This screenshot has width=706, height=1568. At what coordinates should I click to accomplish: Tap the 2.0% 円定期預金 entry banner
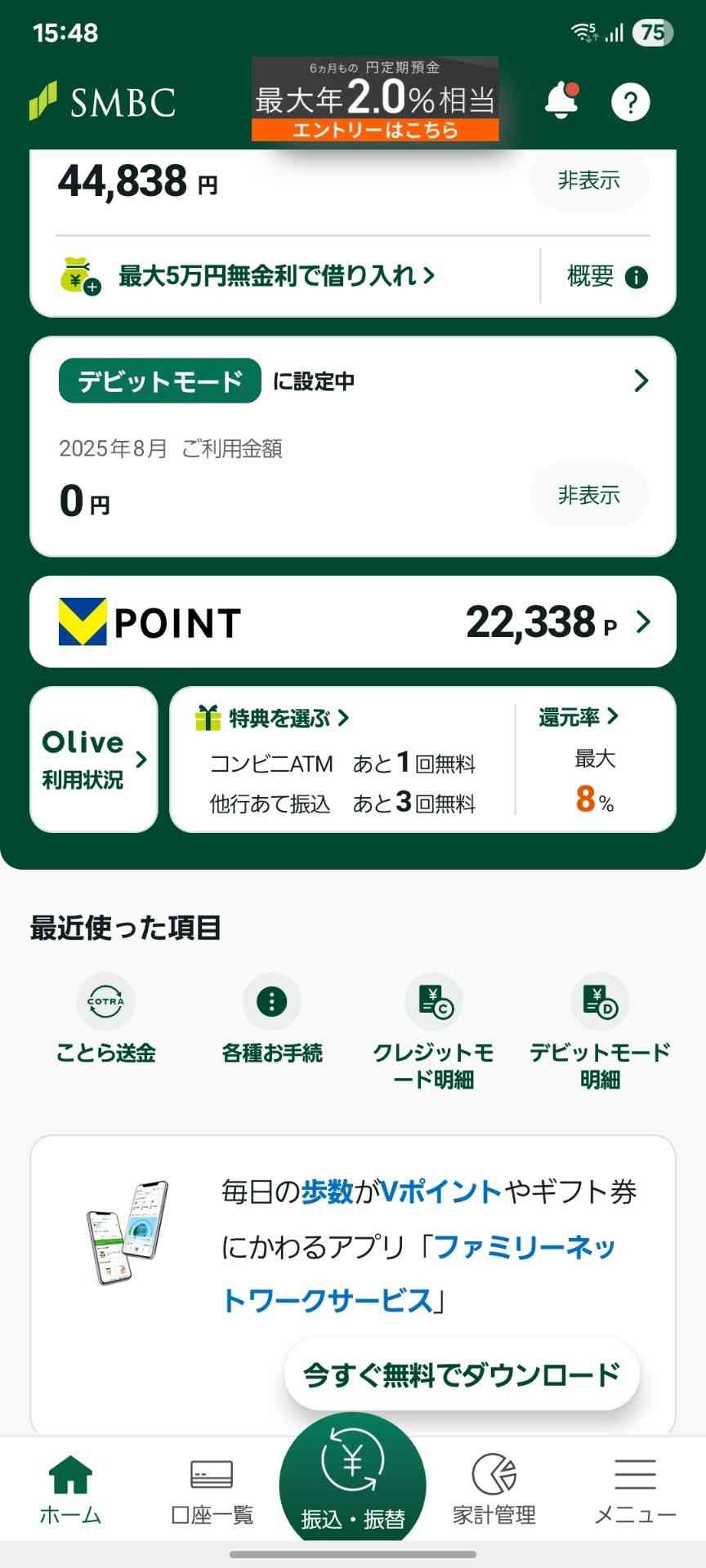click(x=375, y=99)
